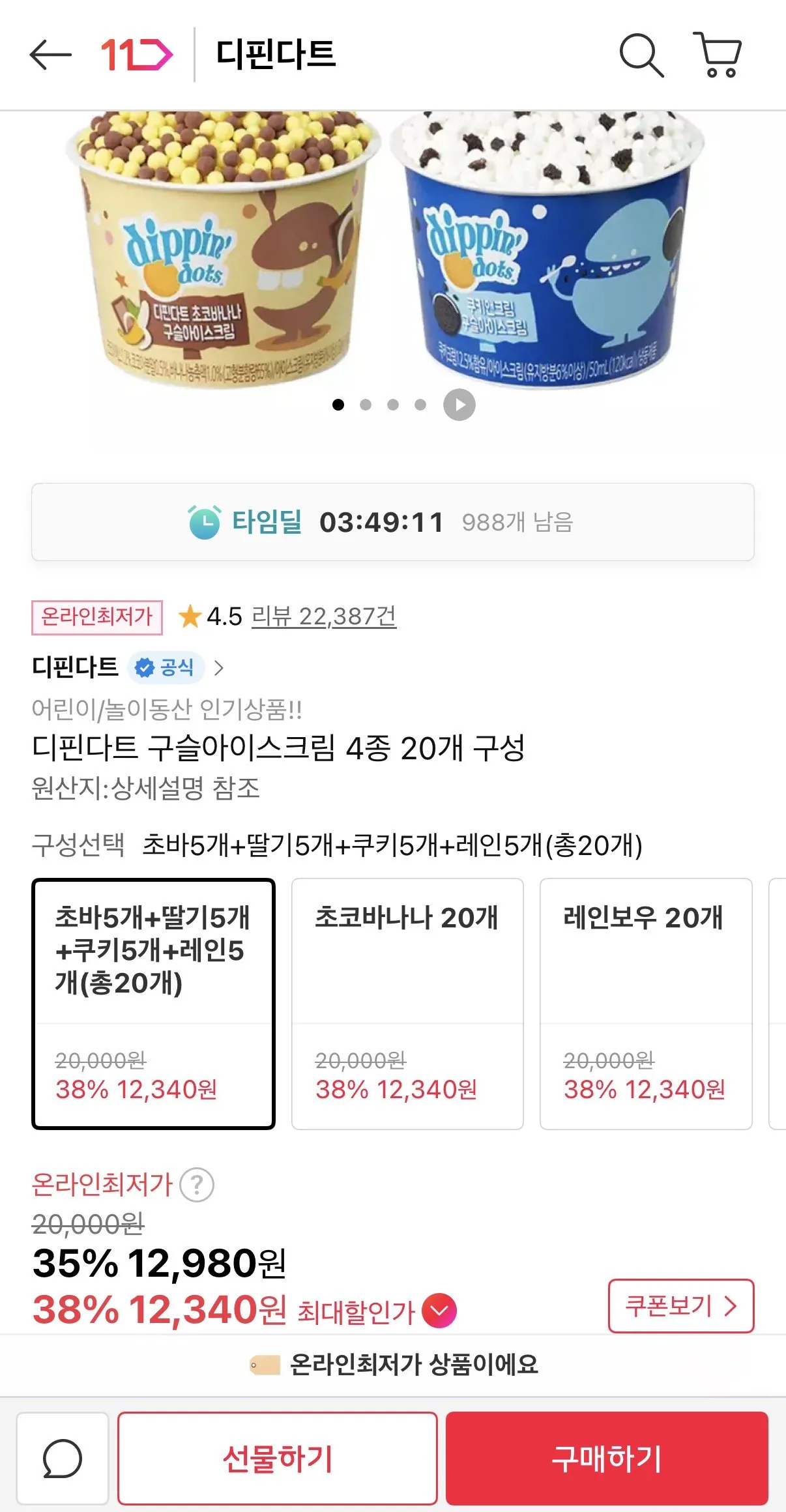Tap the blue 공식 verified badge
Screen dimensions: 786x1512
(x=165, y=667)
